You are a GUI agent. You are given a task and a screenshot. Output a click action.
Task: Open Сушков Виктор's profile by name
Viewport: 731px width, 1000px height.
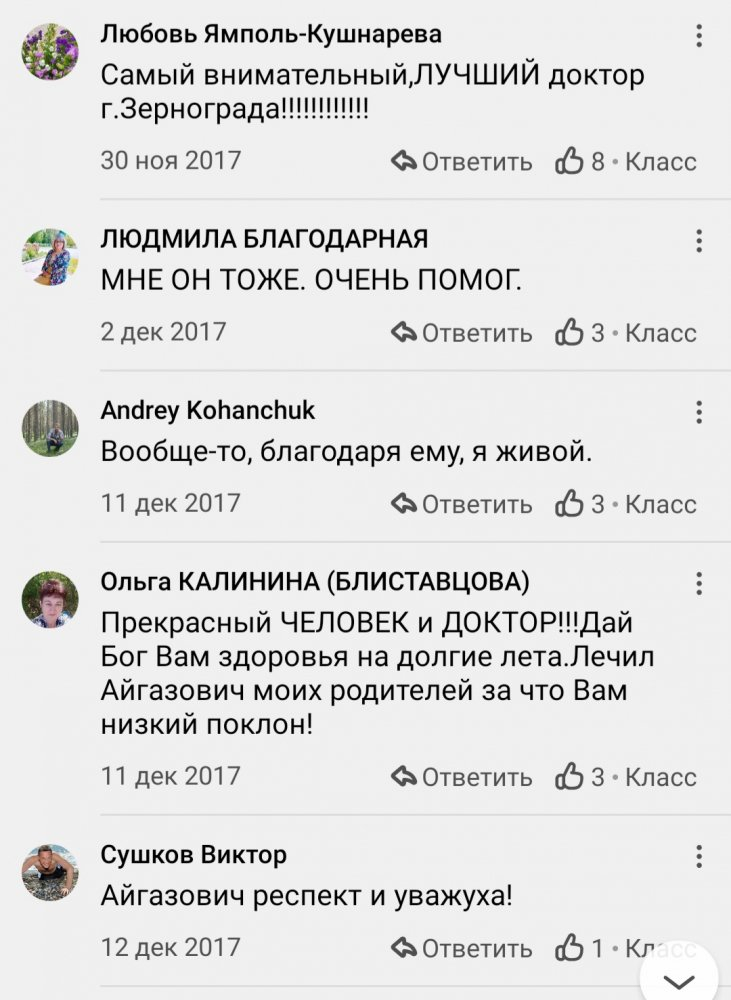tap(194, 855)
